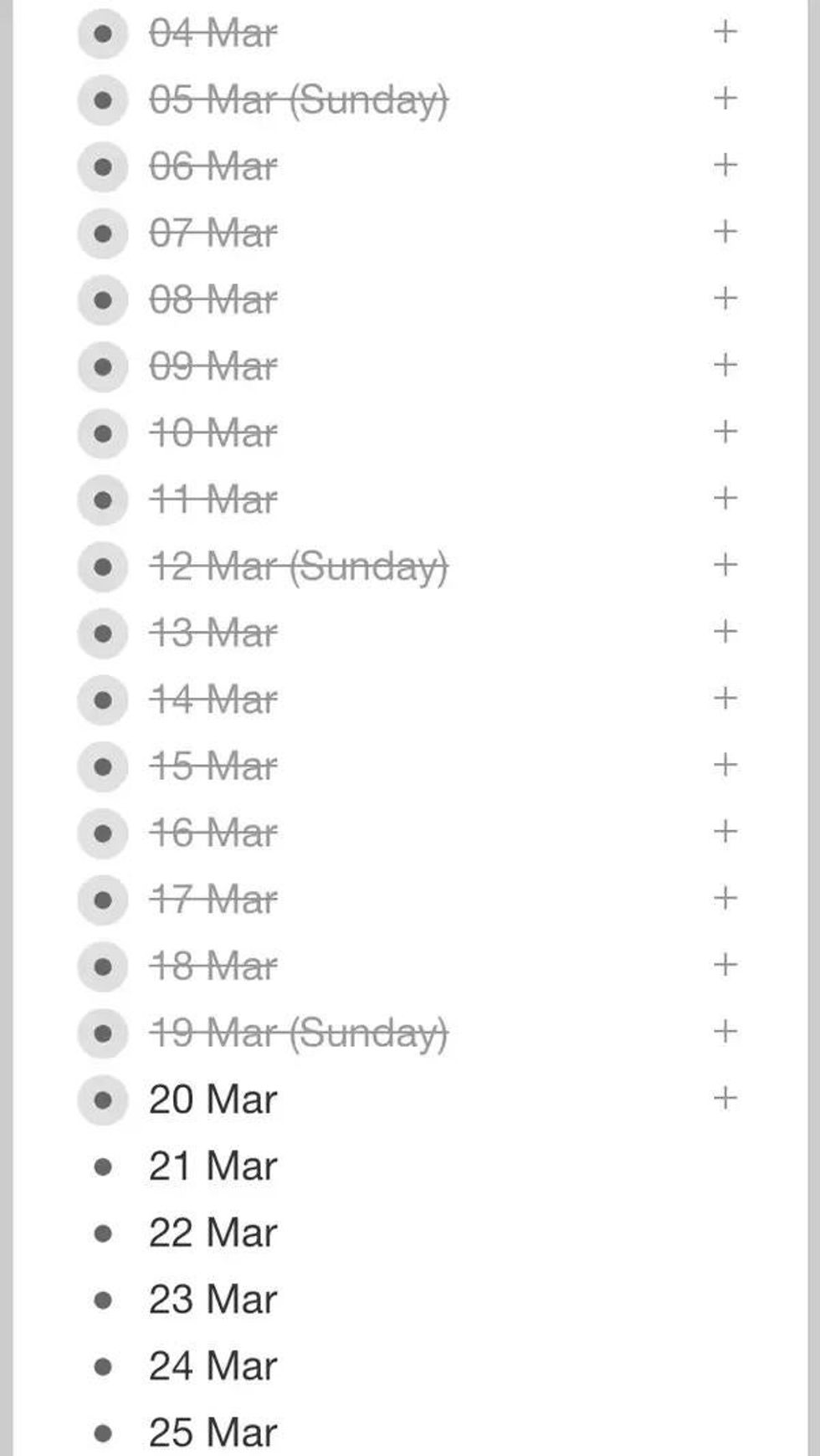Expand the 20 Mar item
Viewport: 820px width, 1456px height.
tap(725, 1098)
